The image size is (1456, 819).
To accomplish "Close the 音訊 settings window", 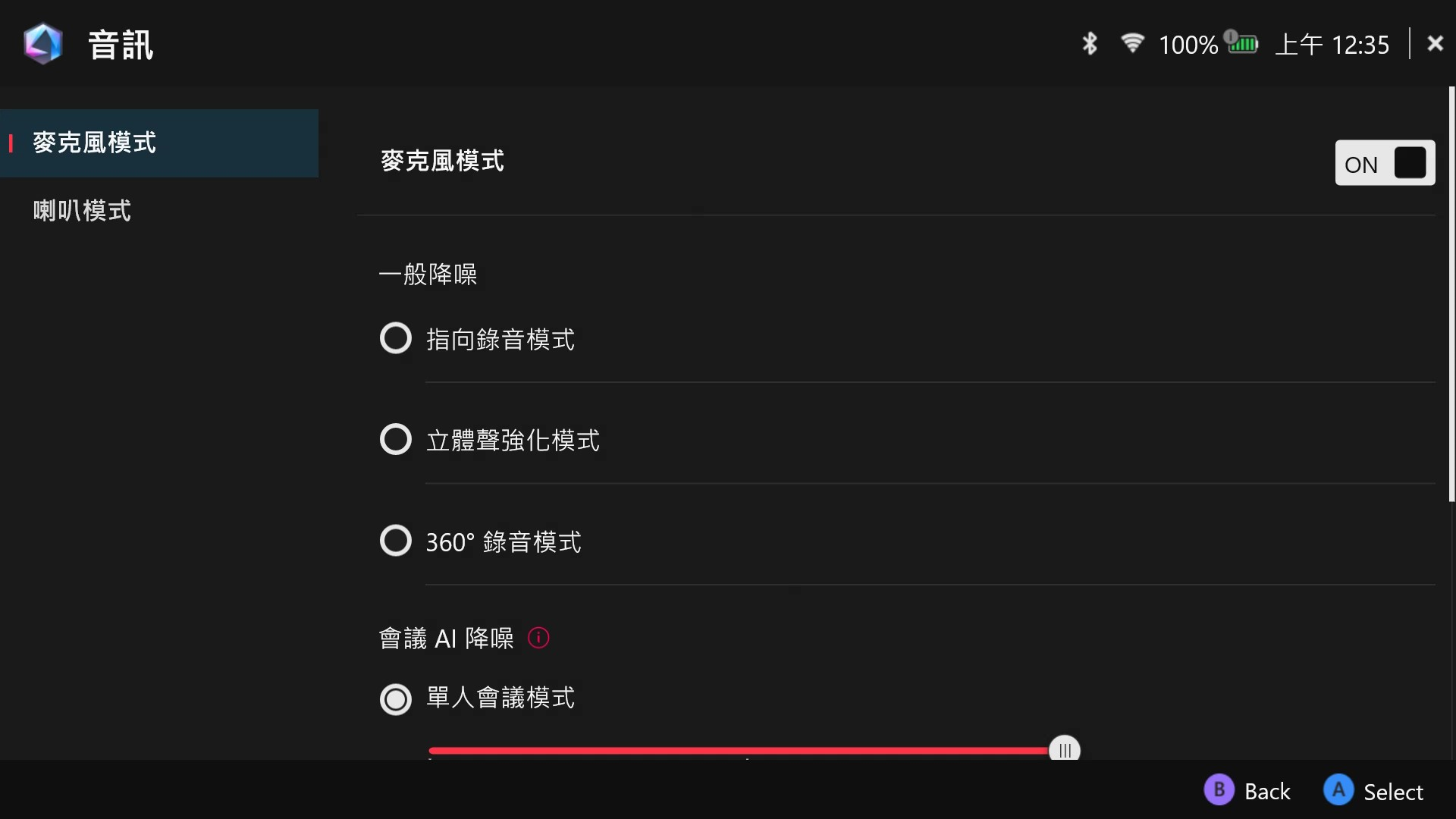I will [x=1435, y=44].
